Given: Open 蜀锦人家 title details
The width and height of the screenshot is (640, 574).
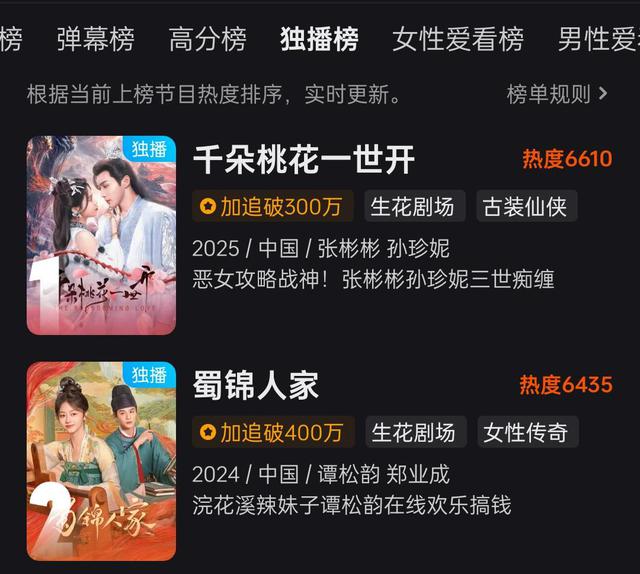Looking at the screenshot, I should pyautogui.click(x=255, y=385).
